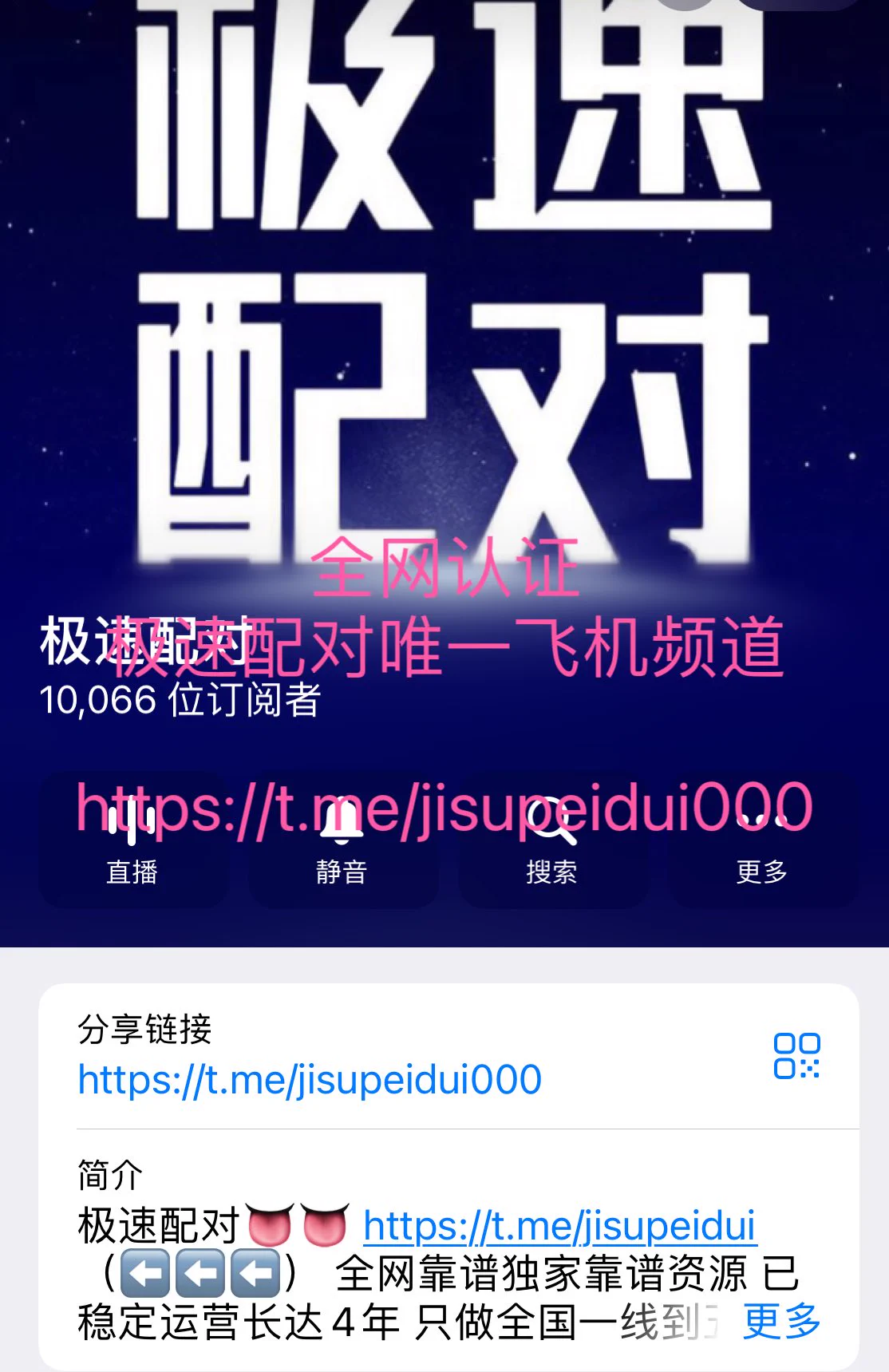
Task: Expand the bio with blue 更多
Action: 781,1321
